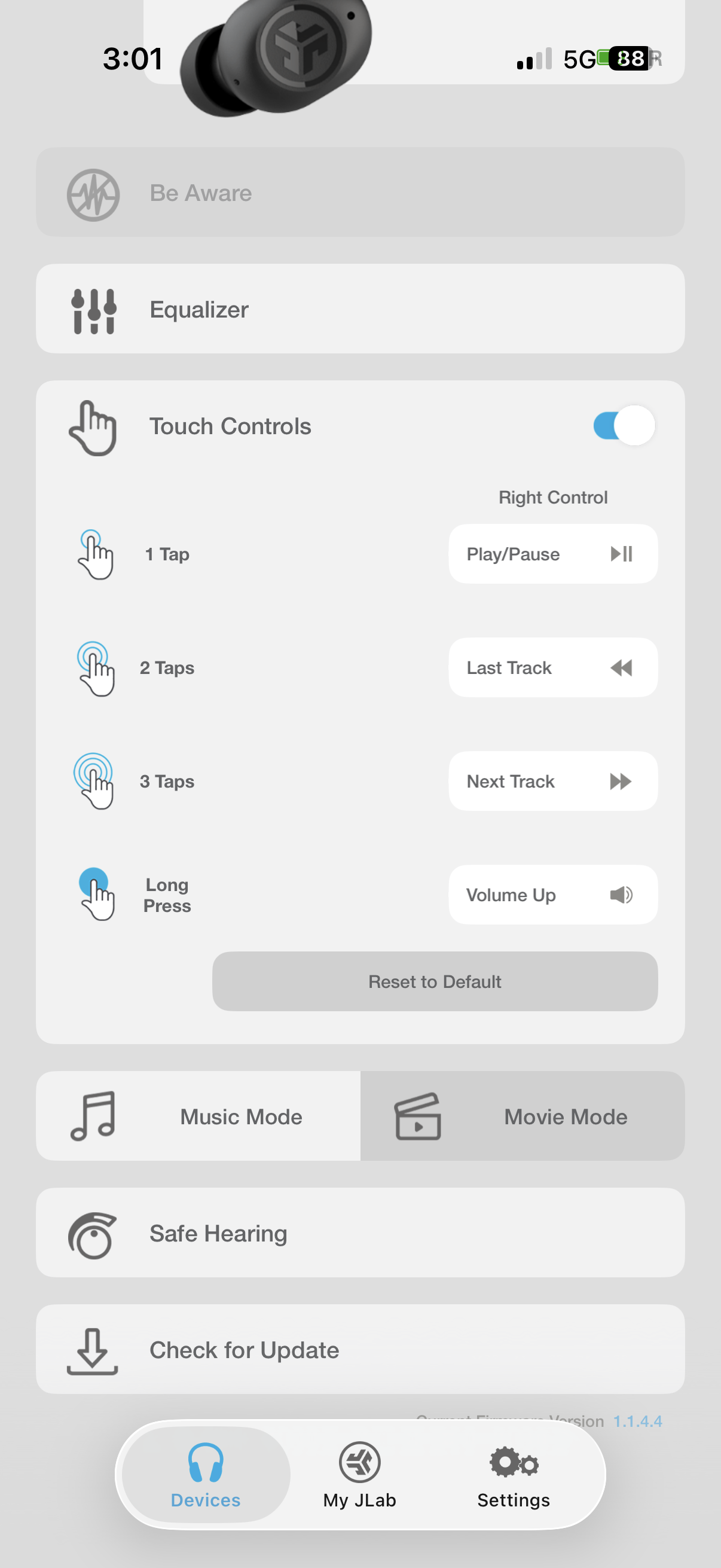Go to the My JLab tab
Viewport: 721px width, 1568px height.
pos(359,1474)
